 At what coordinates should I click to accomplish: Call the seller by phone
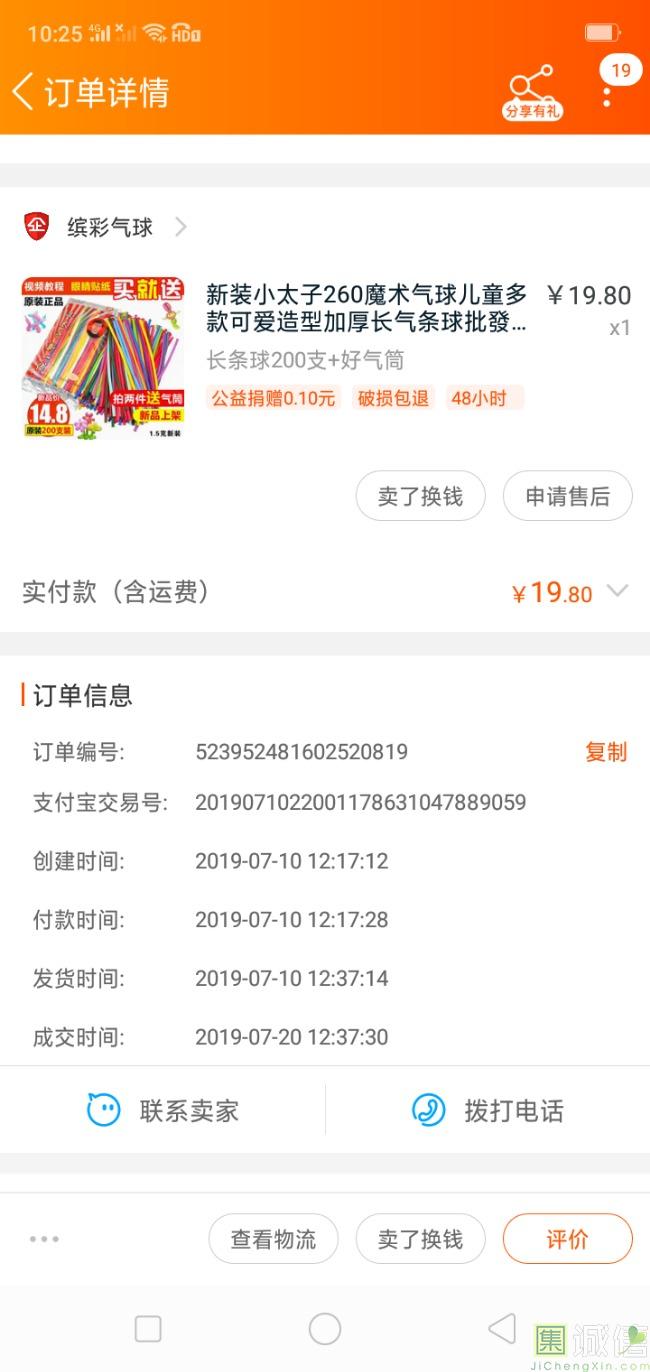488,1110
